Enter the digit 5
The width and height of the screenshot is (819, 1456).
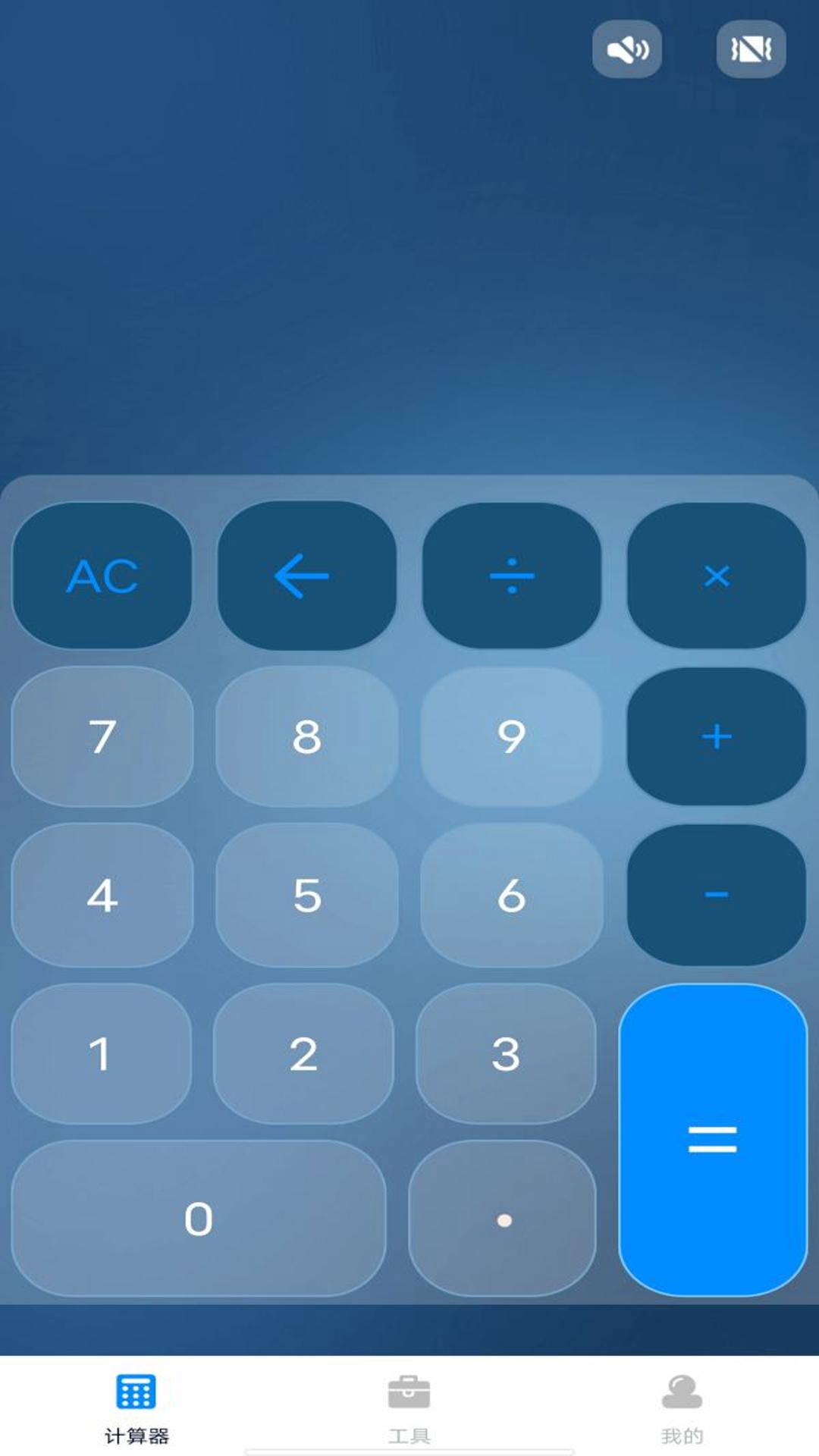pos(306,895)
